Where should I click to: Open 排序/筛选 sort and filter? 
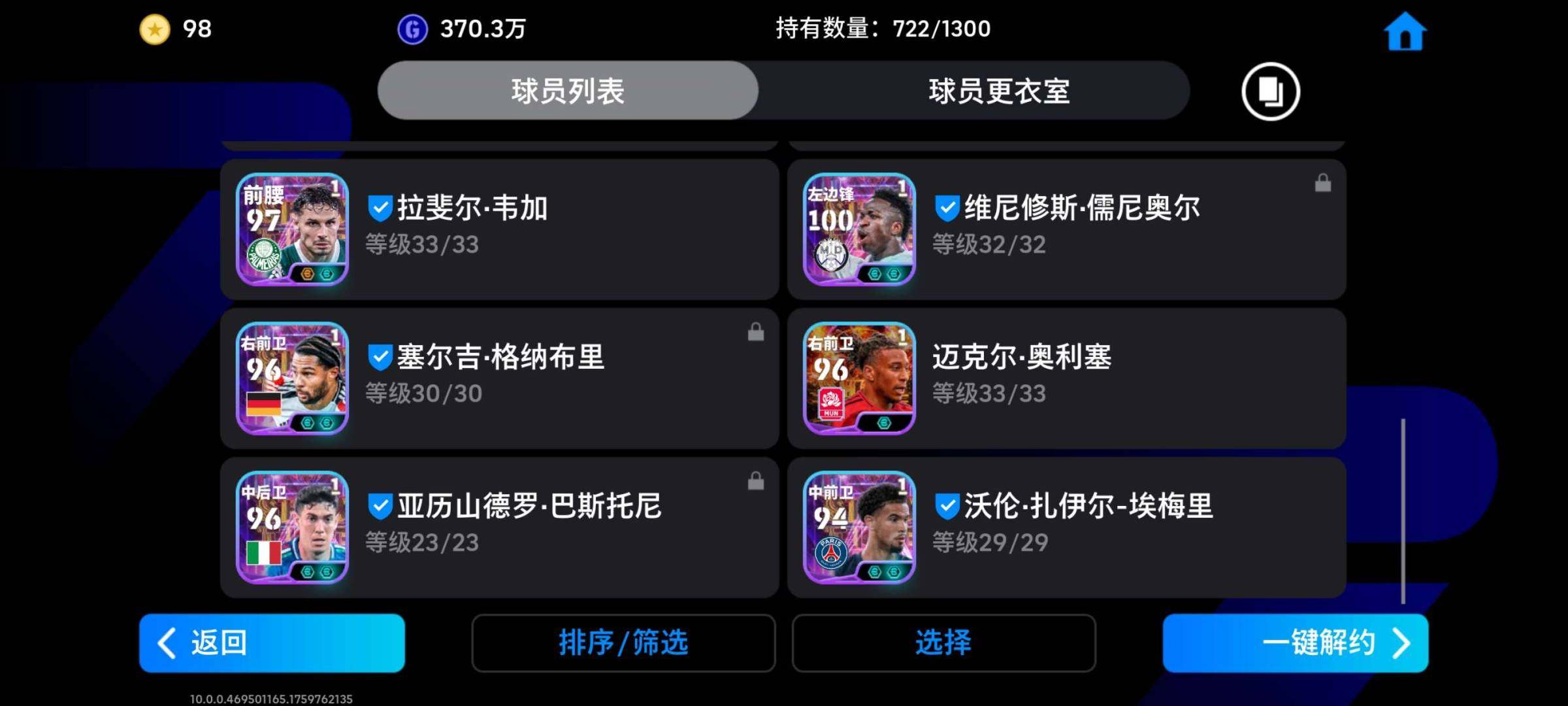(x=623, y=643)
